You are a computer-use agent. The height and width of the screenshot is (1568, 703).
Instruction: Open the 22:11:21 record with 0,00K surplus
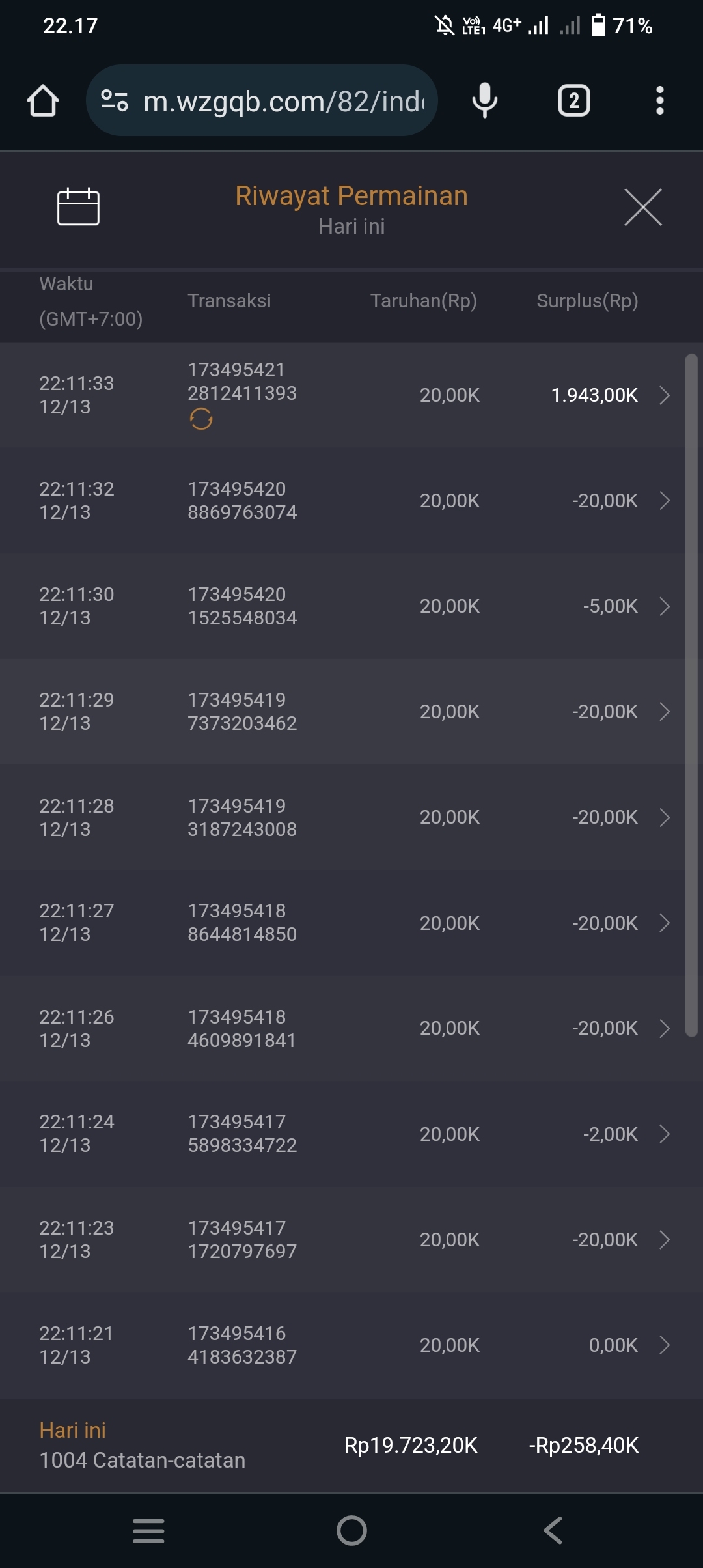pos(664,1345)
